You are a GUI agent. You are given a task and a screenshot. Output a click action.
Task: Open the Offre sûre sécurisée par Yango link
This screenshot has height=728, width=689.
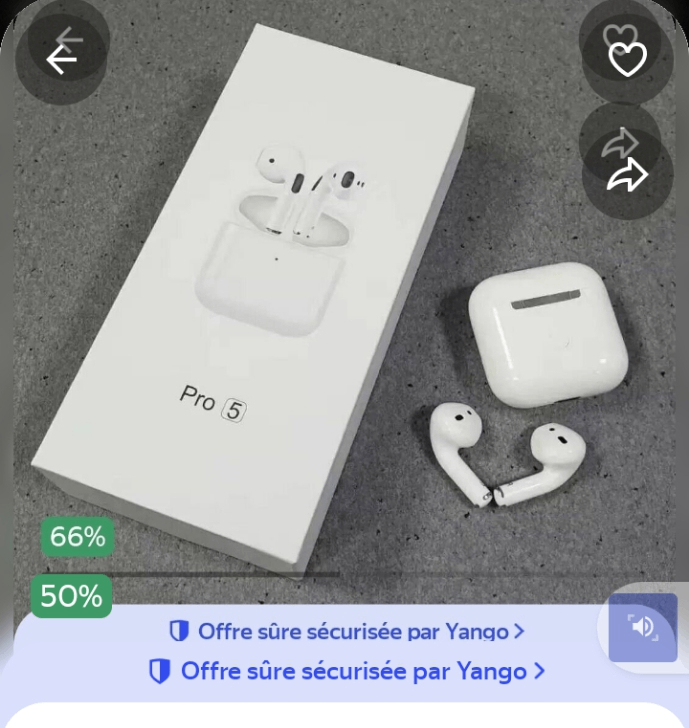[346, 670]
